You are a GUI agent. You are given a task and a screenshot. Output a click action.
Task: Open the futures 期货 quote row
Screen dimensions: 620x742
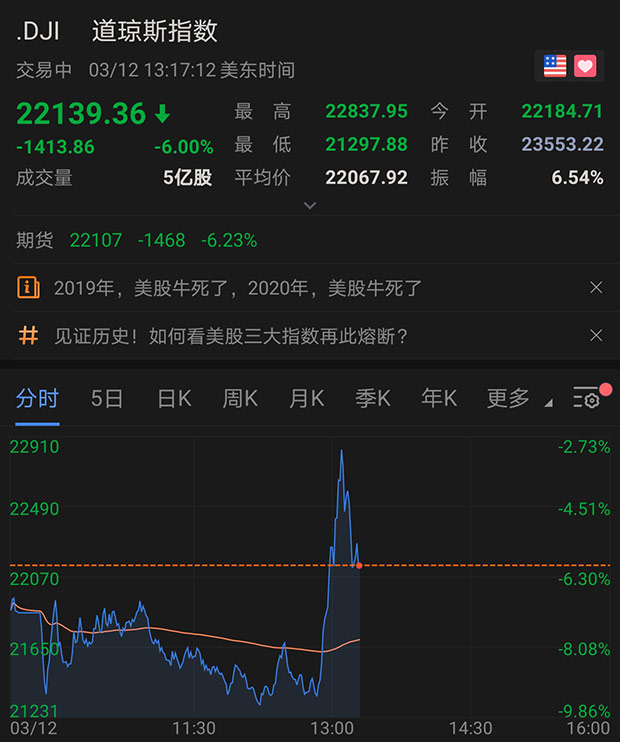pyautogui.click(x=310, y=240)
